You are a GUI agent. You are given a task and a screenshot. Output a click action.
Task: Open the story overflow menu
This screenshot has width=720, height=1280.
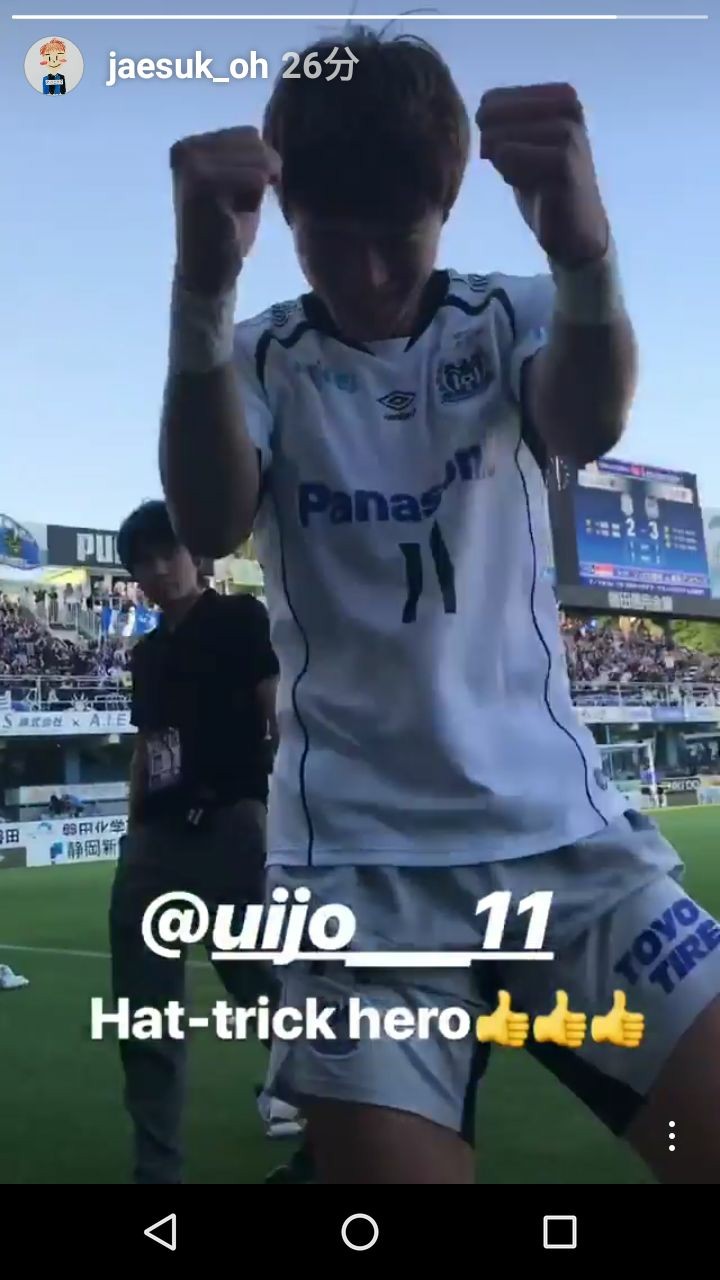671,1136
